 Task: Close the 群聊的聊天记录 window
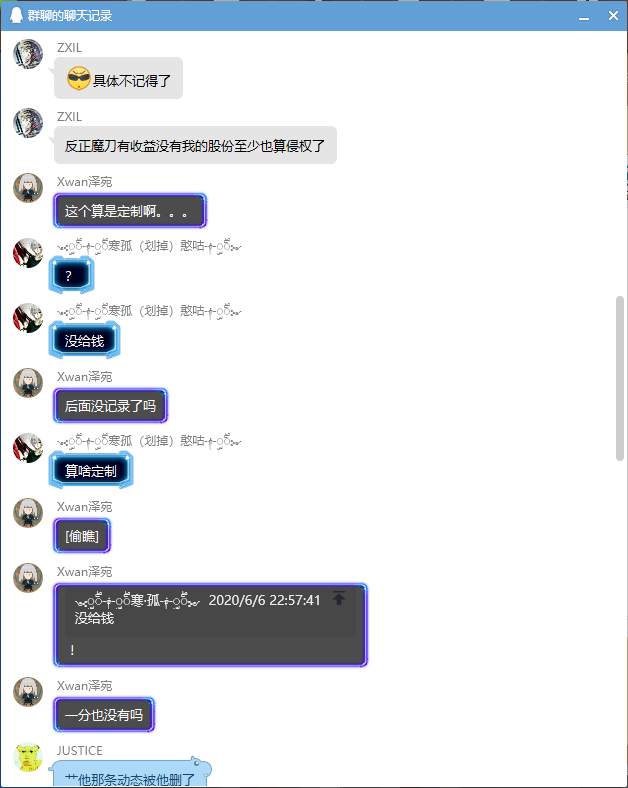pos(612,16)
